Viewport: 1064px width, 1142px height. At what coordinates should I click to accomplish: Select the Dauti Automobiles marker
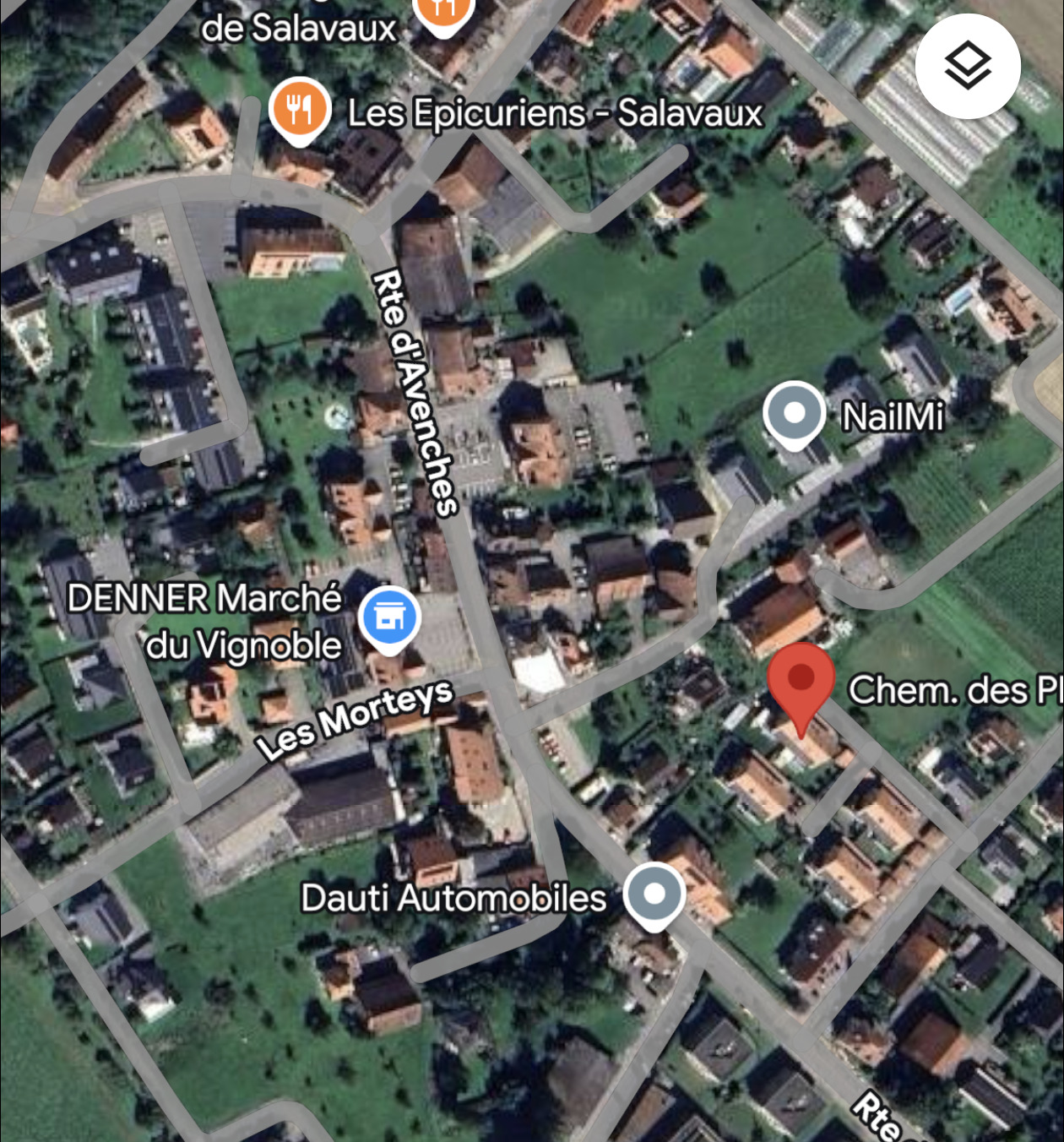(x=654, y=895)
